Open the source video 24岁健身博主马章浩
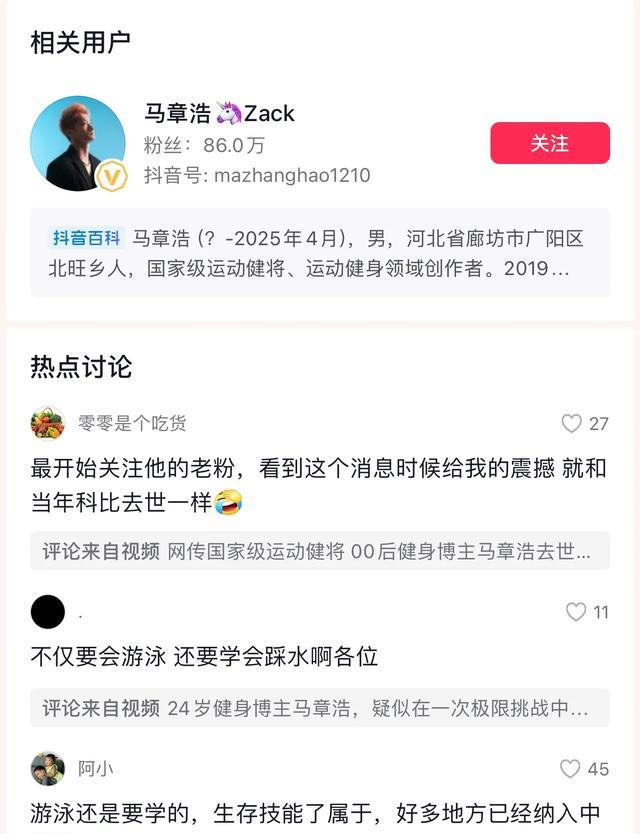 point(319,708)
